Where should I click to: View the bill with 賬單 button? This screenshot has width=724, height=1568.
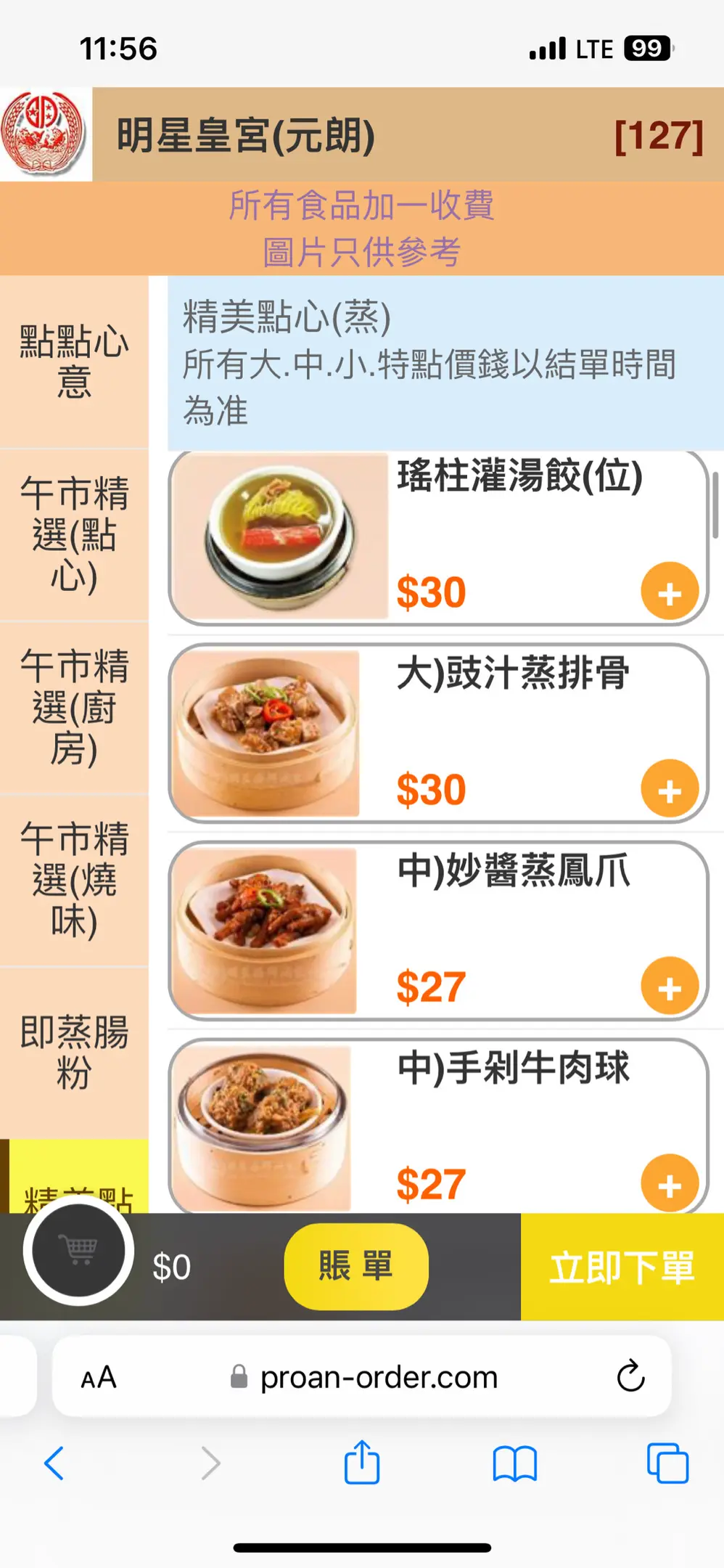[355, 1266]
